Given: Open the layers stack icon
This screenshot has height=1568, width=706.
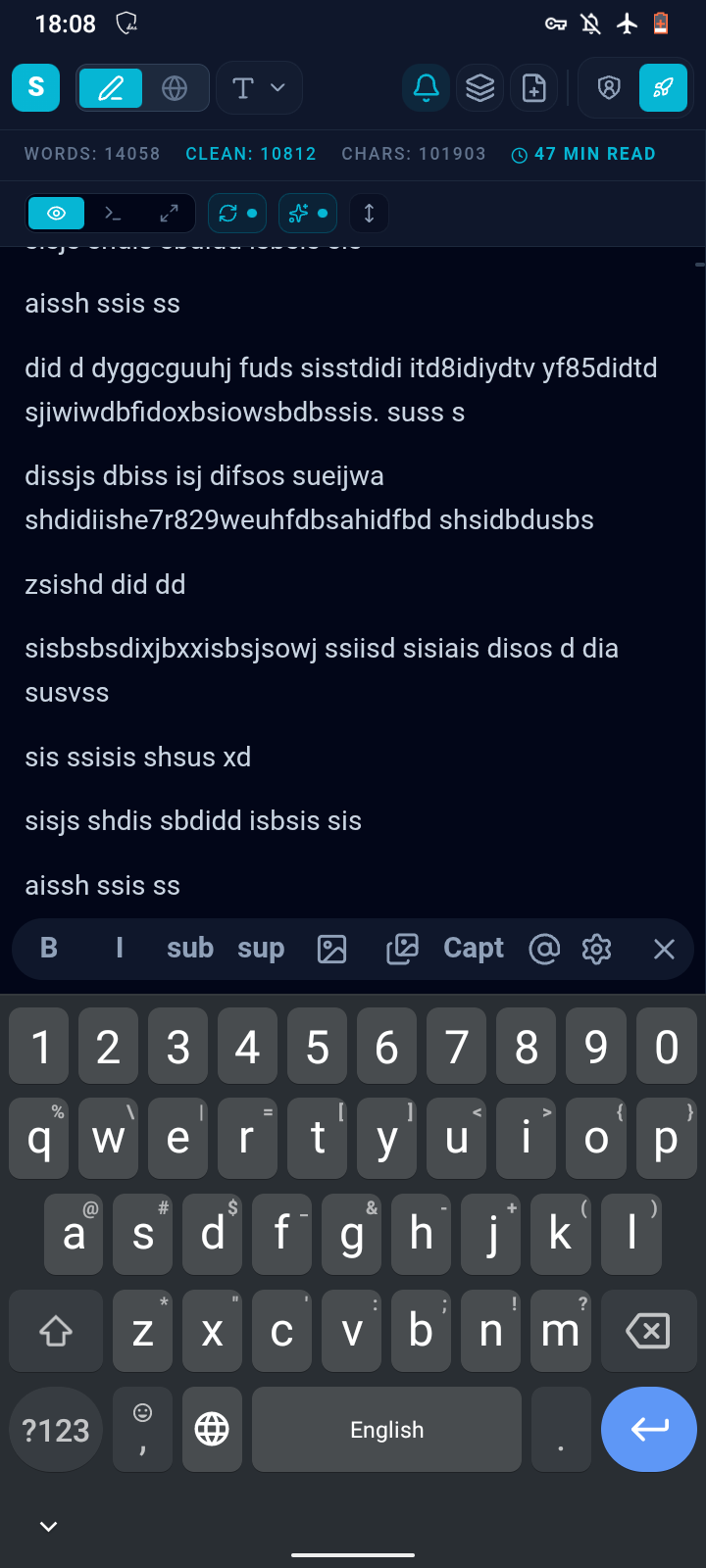Looking at the screenshot, I should 479,88.
